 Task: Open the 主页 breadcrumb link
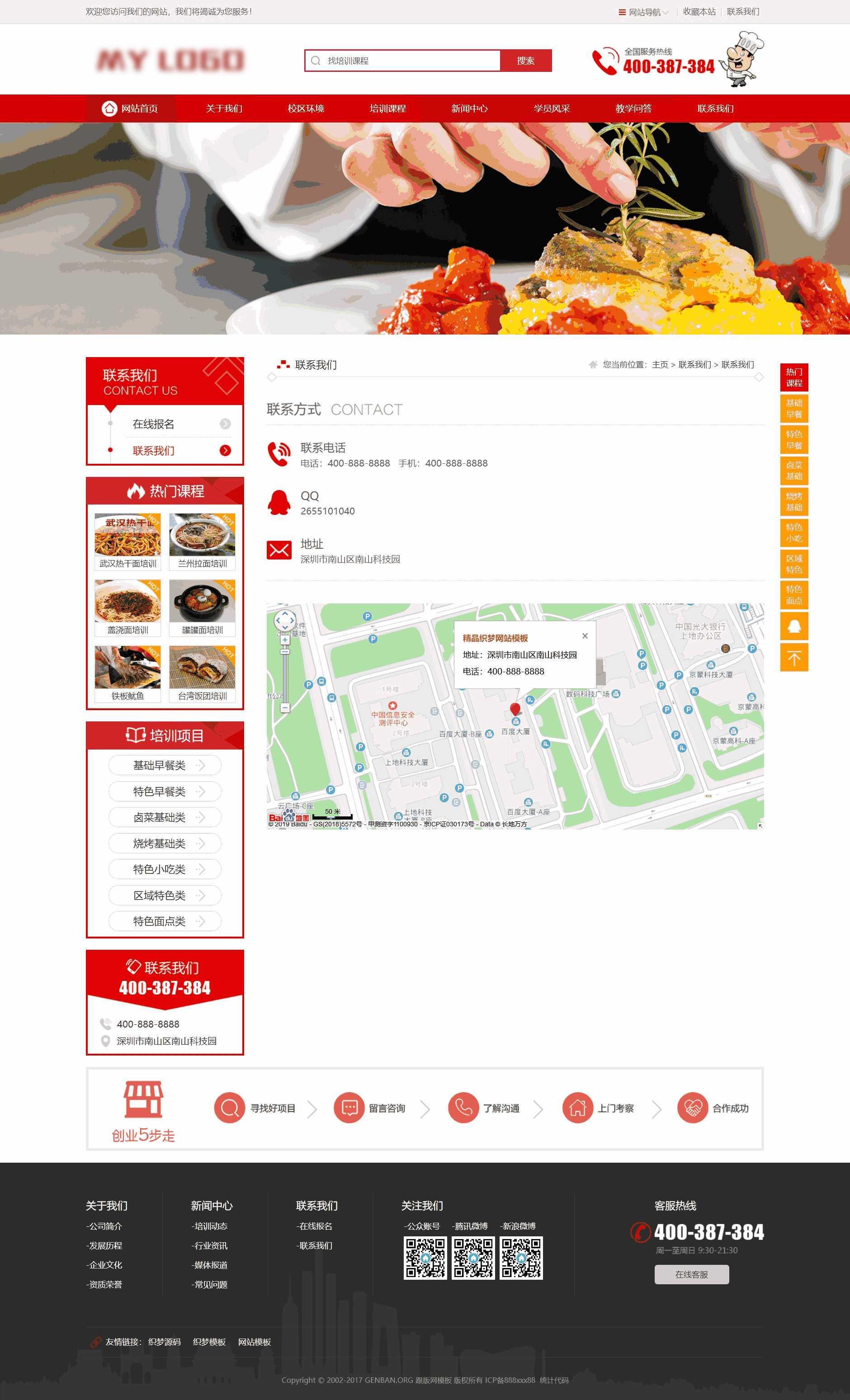[x=660, y=365]
